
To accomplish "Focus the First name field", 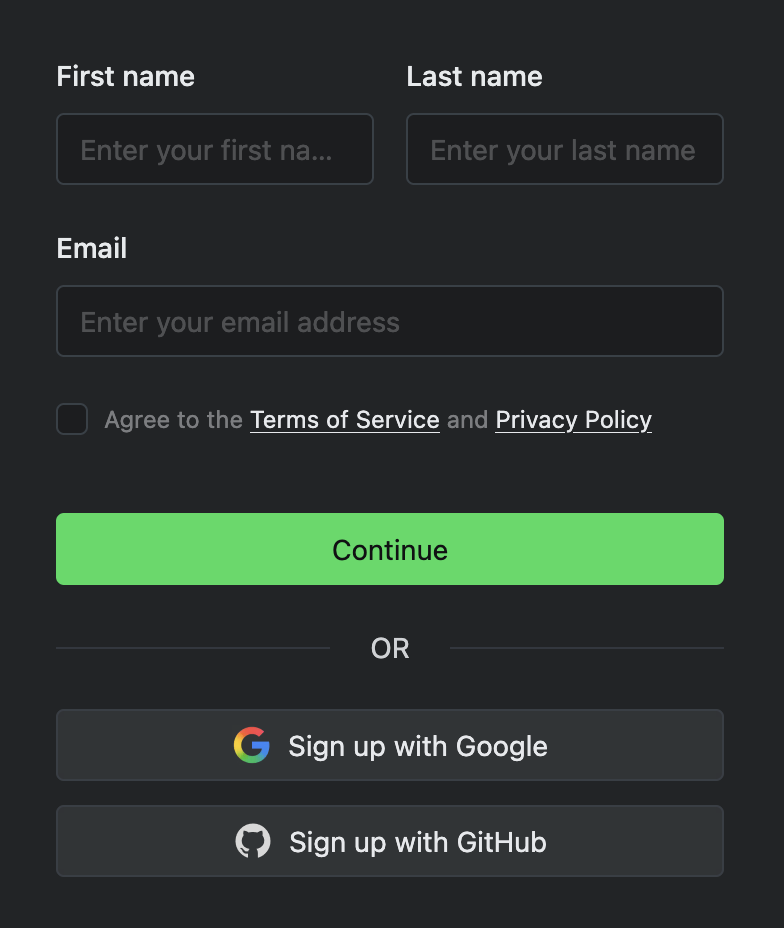I will click(215, 149).
